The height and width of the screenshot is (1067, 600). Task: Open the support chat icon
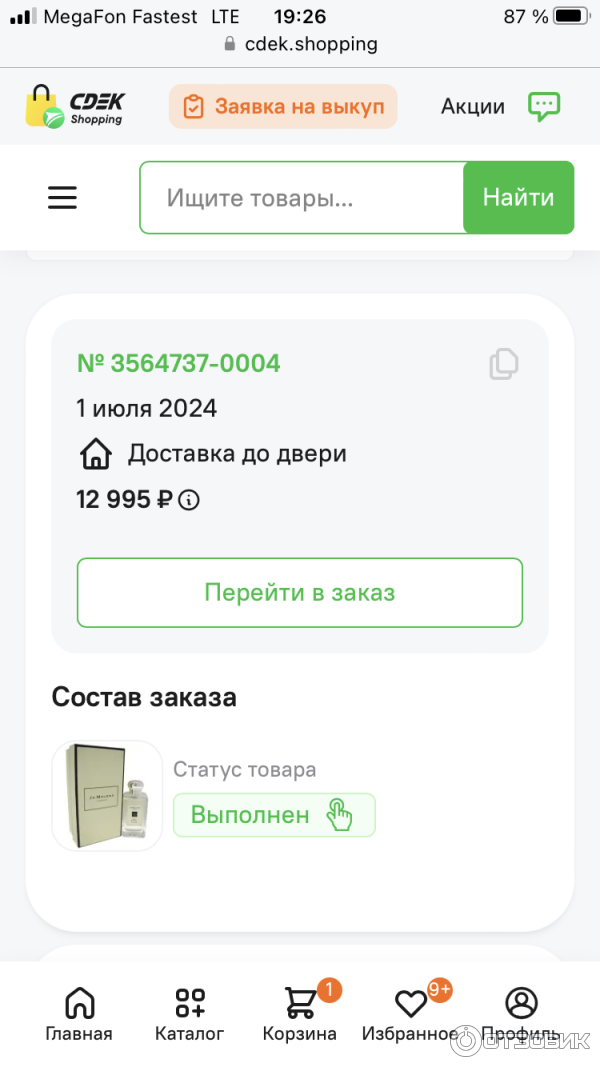544,106
